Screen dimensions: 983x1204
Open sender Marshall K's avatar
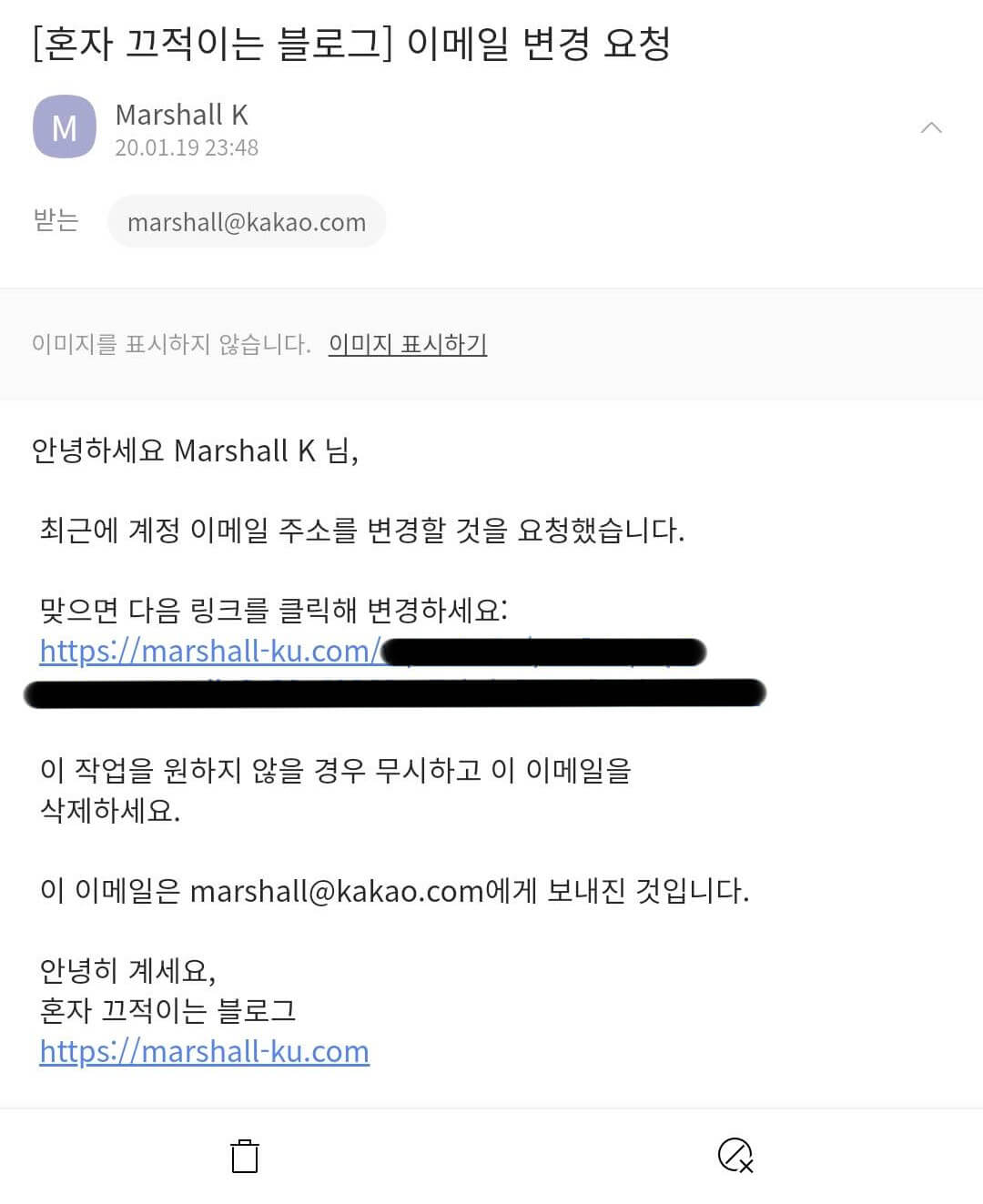(x=64, y=127)
